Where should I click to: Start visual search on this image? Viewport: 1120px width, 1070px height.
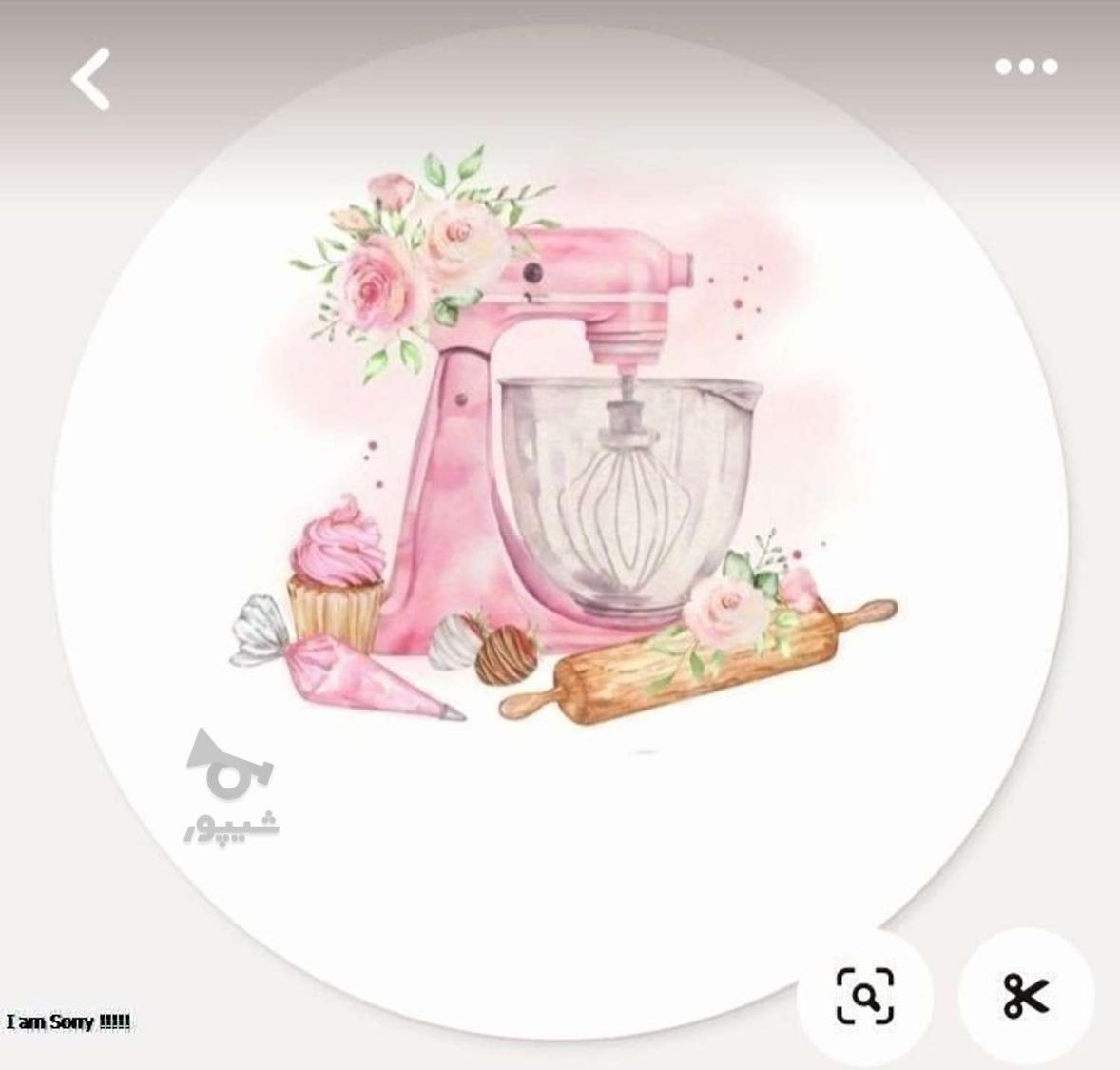[865, 996]
